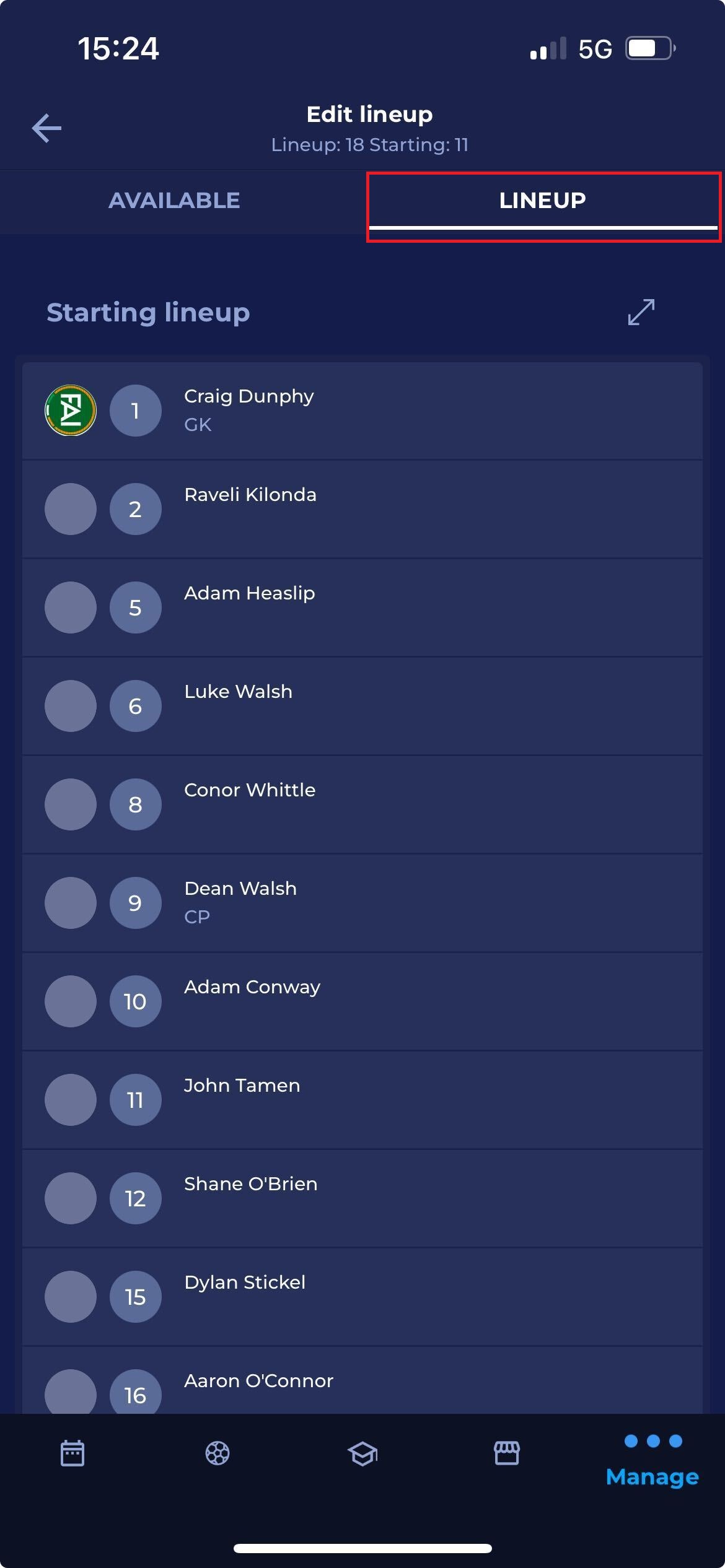Open the Manage tab

click(652, 1461)
